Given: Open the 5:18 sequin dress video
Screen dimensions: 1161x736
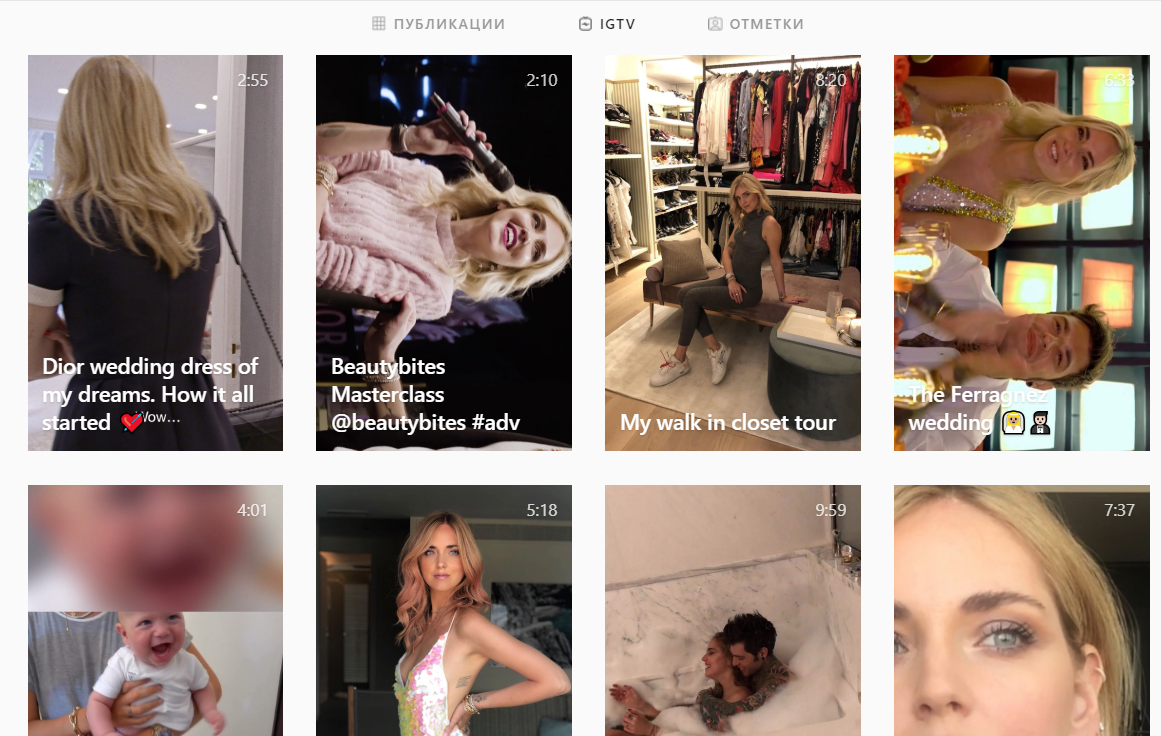Looking at the screenshot, I should pos(443,610).
